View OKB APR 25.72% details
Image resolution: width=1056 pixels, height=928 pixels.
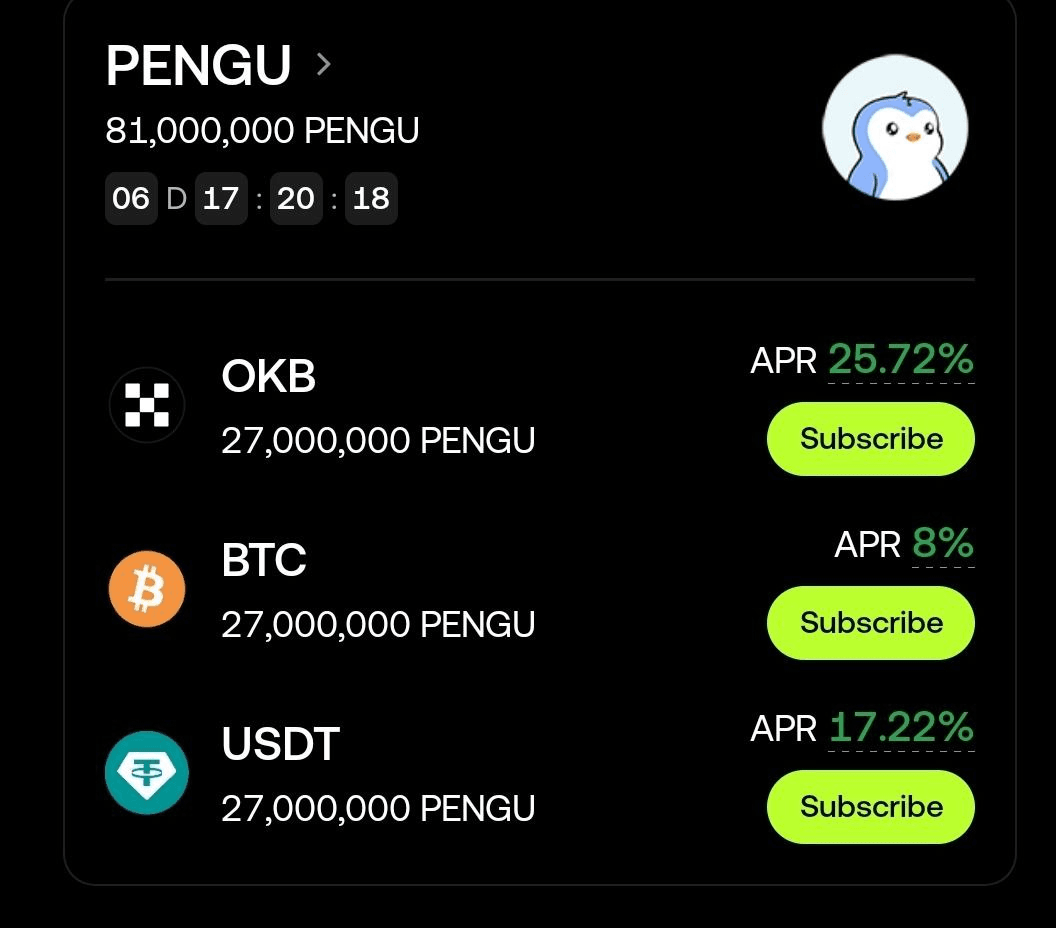click(900, 360)
